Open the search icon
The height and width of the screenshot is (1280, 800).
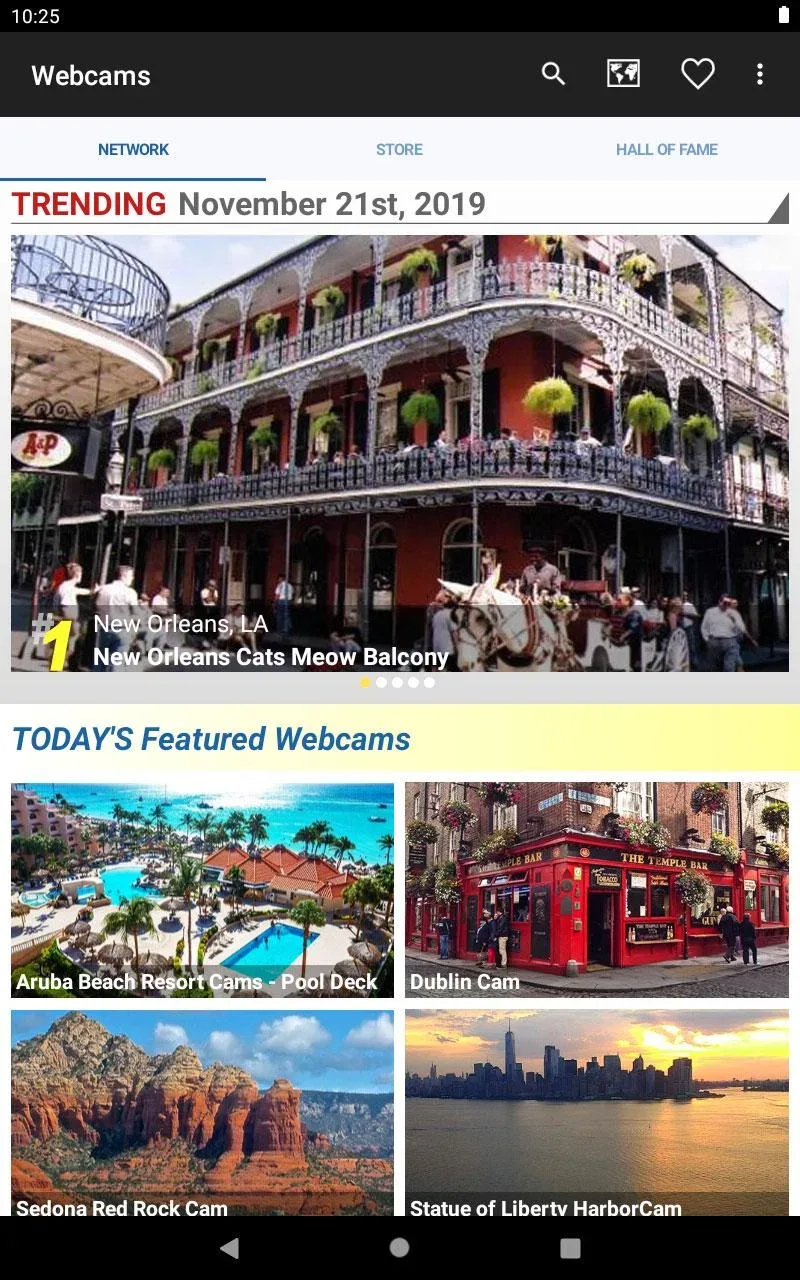pos(553,74)
